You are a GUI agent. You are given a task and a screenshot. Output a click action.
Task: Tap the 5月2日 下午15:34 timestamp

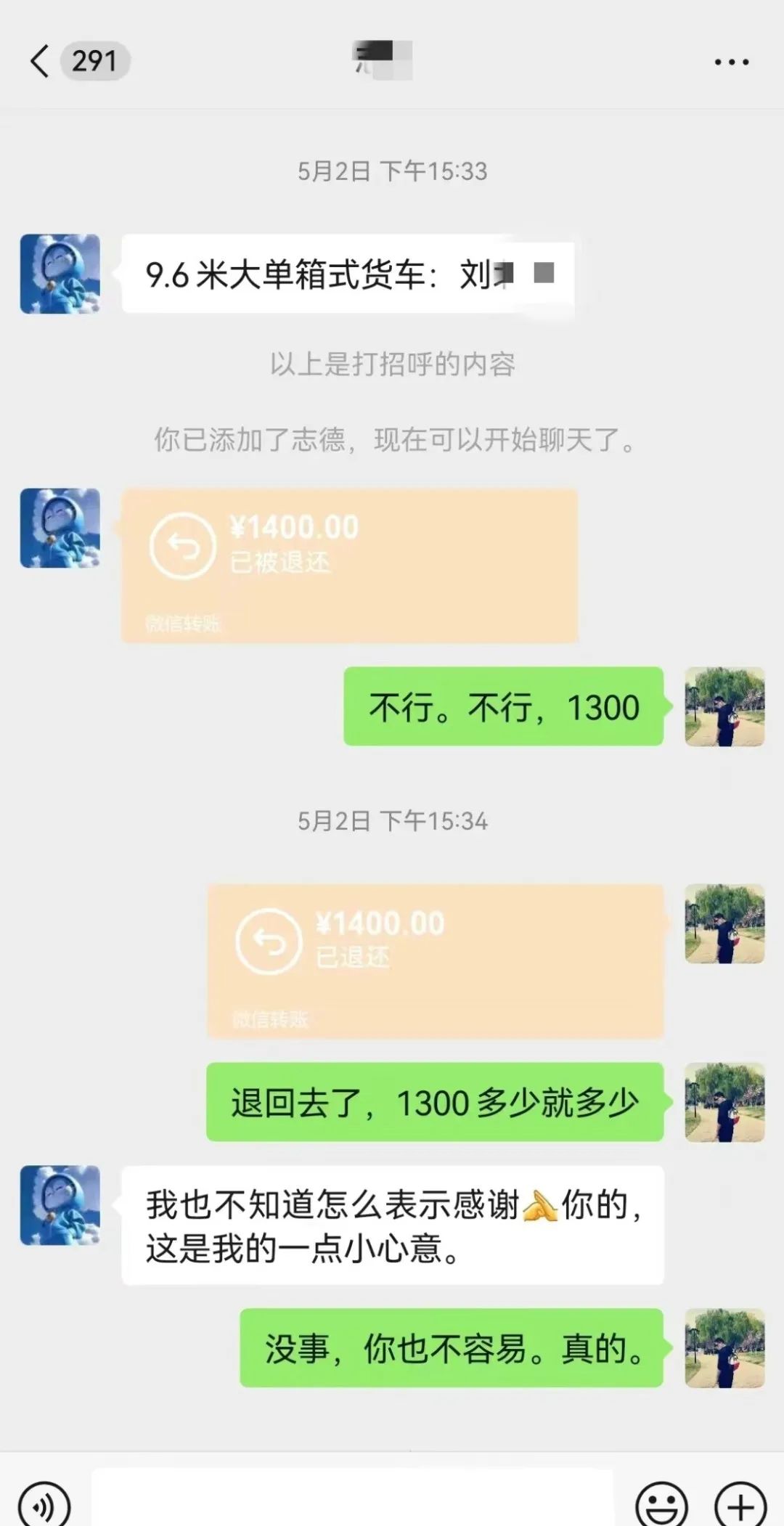click(392, 822)
